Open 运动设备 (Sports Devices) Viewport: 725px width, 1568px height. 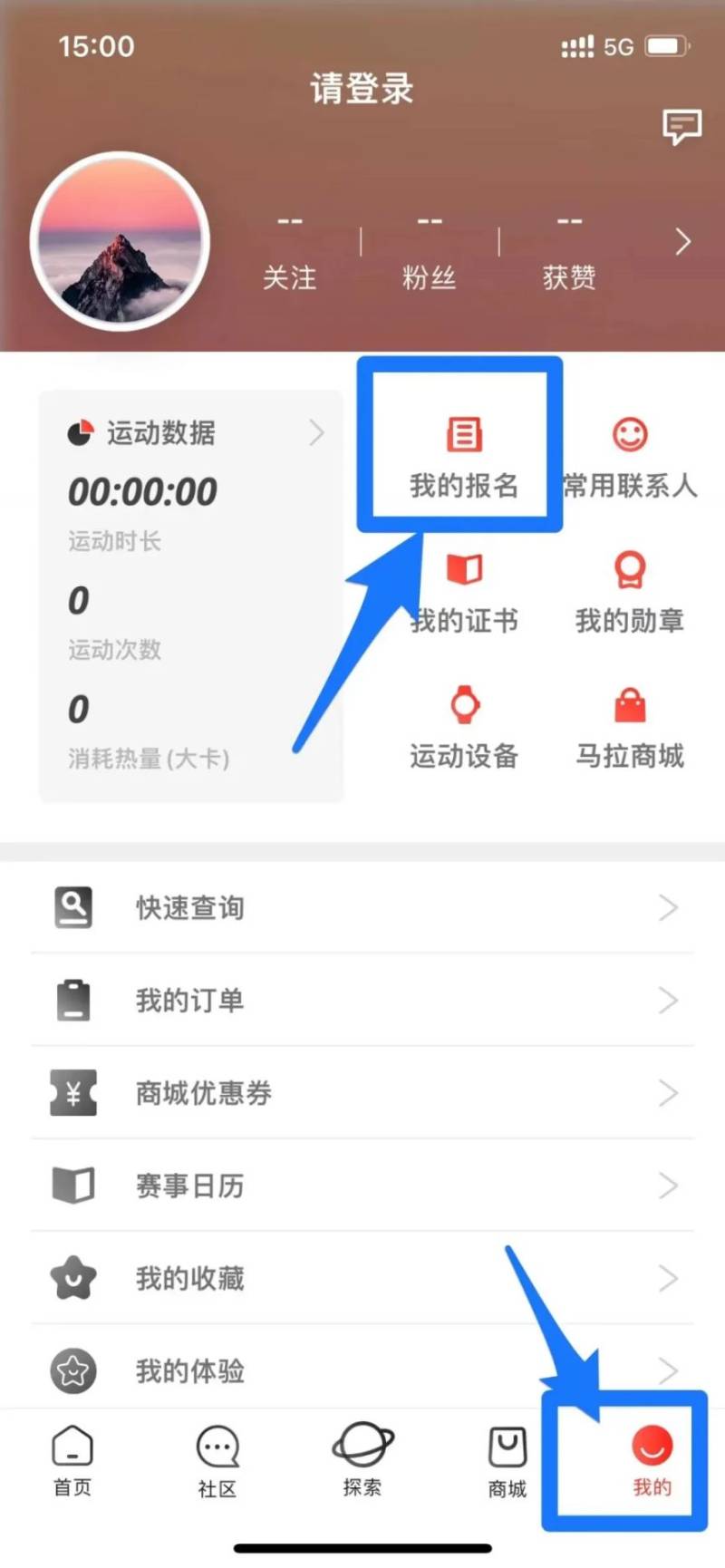(x=463, y=725)
